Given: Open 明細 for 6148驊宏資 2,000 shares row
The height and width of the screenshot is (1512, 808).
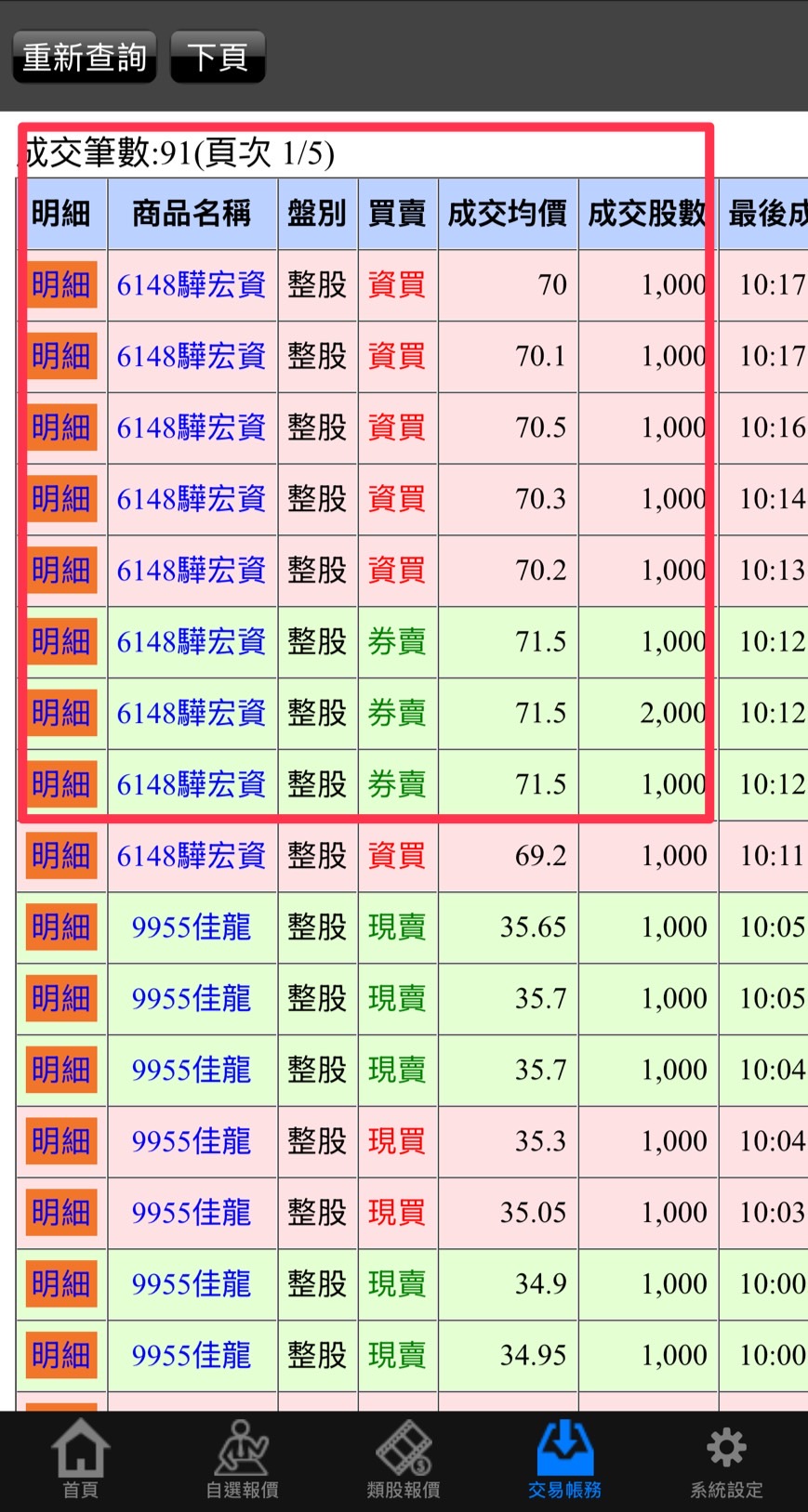Looking at the screenshot, I should (61, 713).
